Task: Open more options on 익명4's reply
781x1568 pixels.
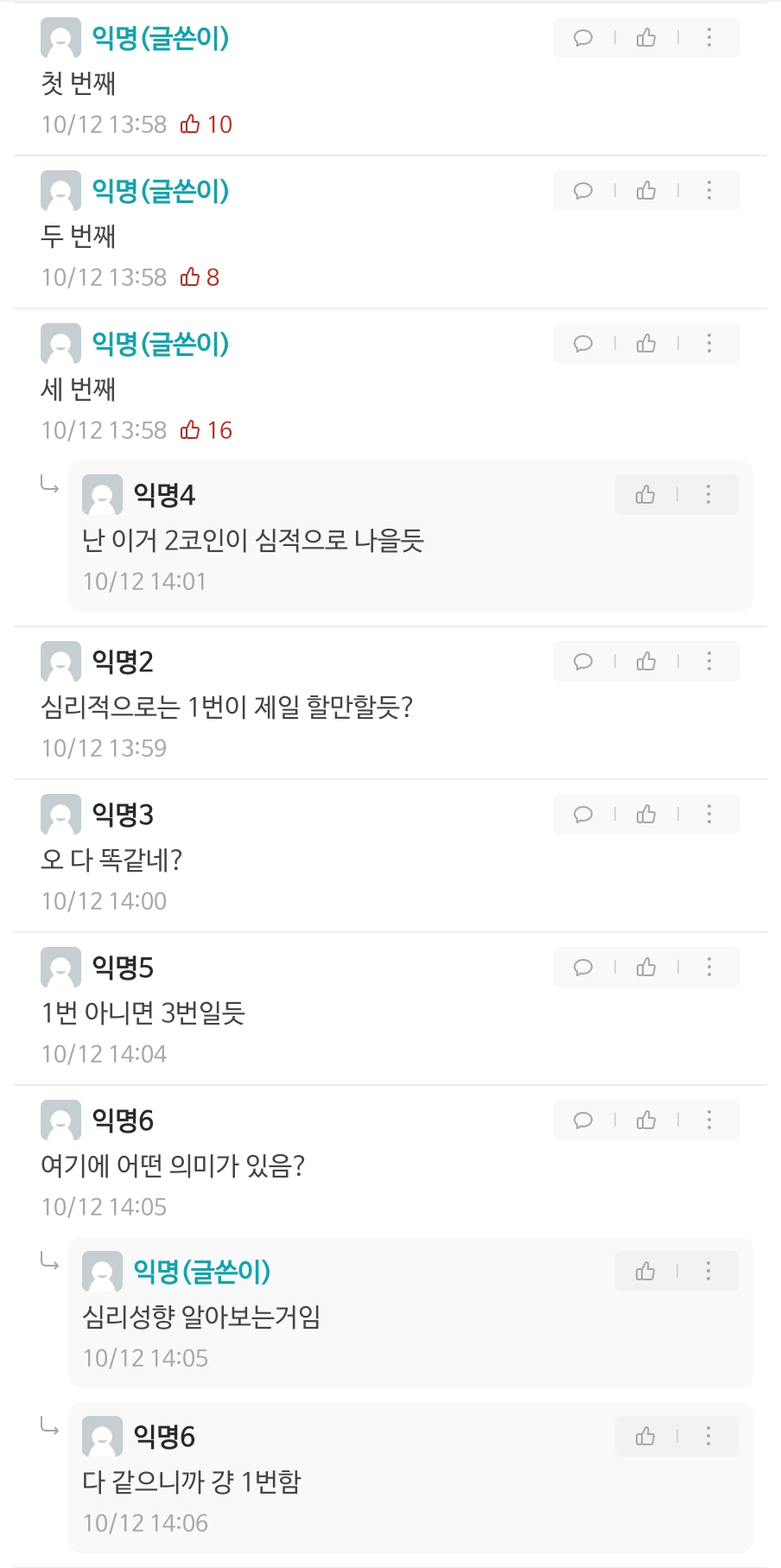Action: click(x=708, y=495)
